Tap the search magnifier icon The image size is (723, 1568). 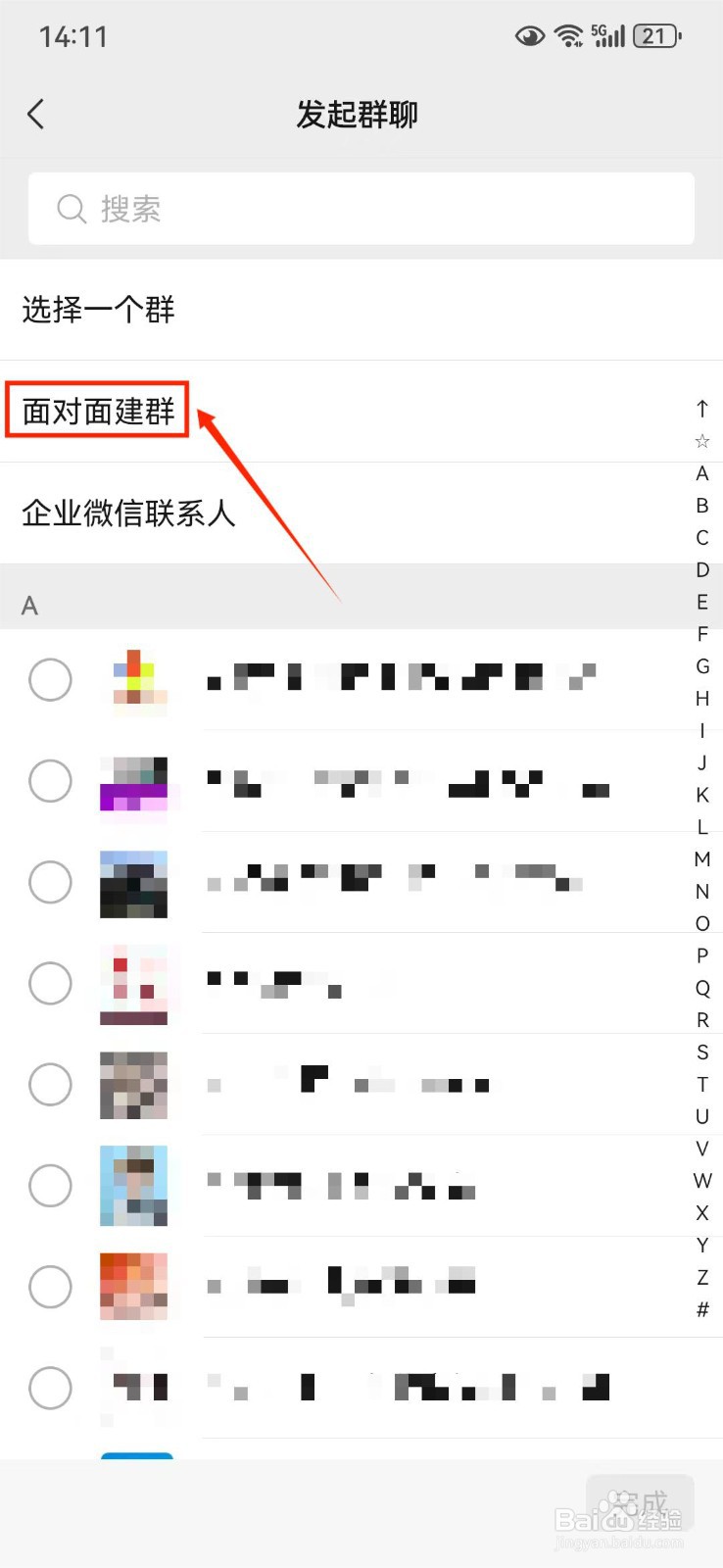click(71, 208)
